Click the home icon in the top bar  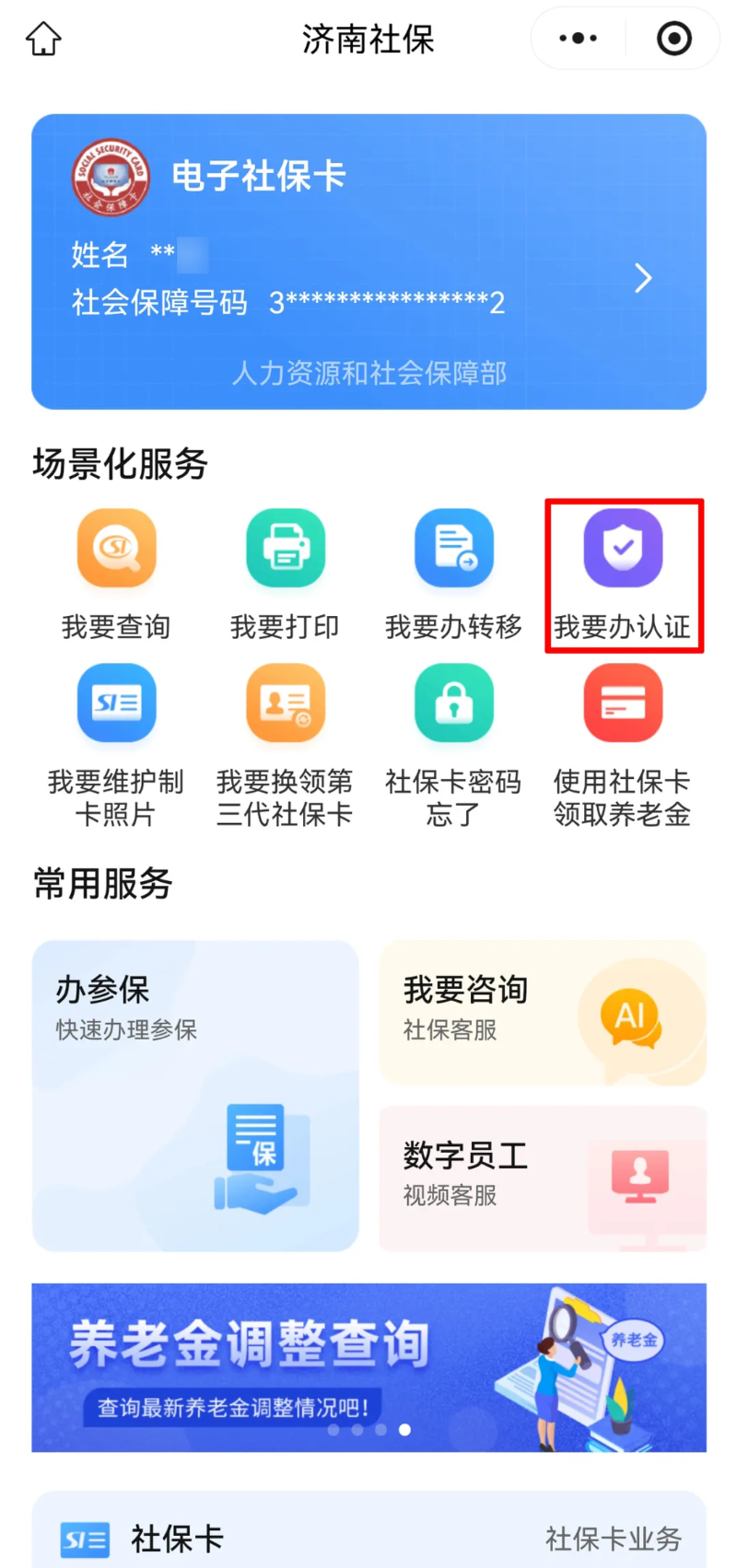[42, 39]
